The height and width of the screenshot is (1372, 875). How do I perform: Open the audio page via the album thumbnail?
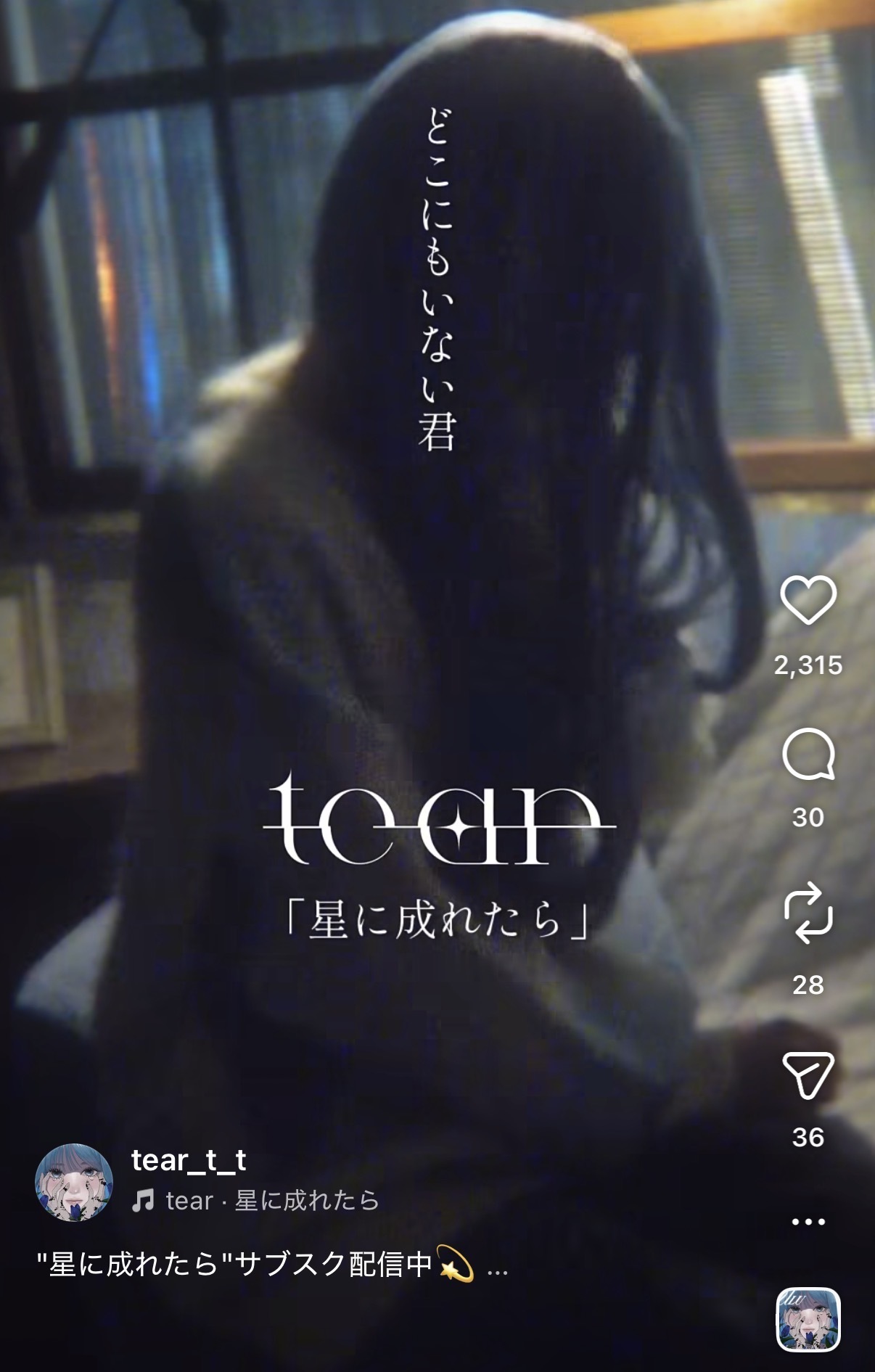pyautogui.click(x=808, y=1320)
